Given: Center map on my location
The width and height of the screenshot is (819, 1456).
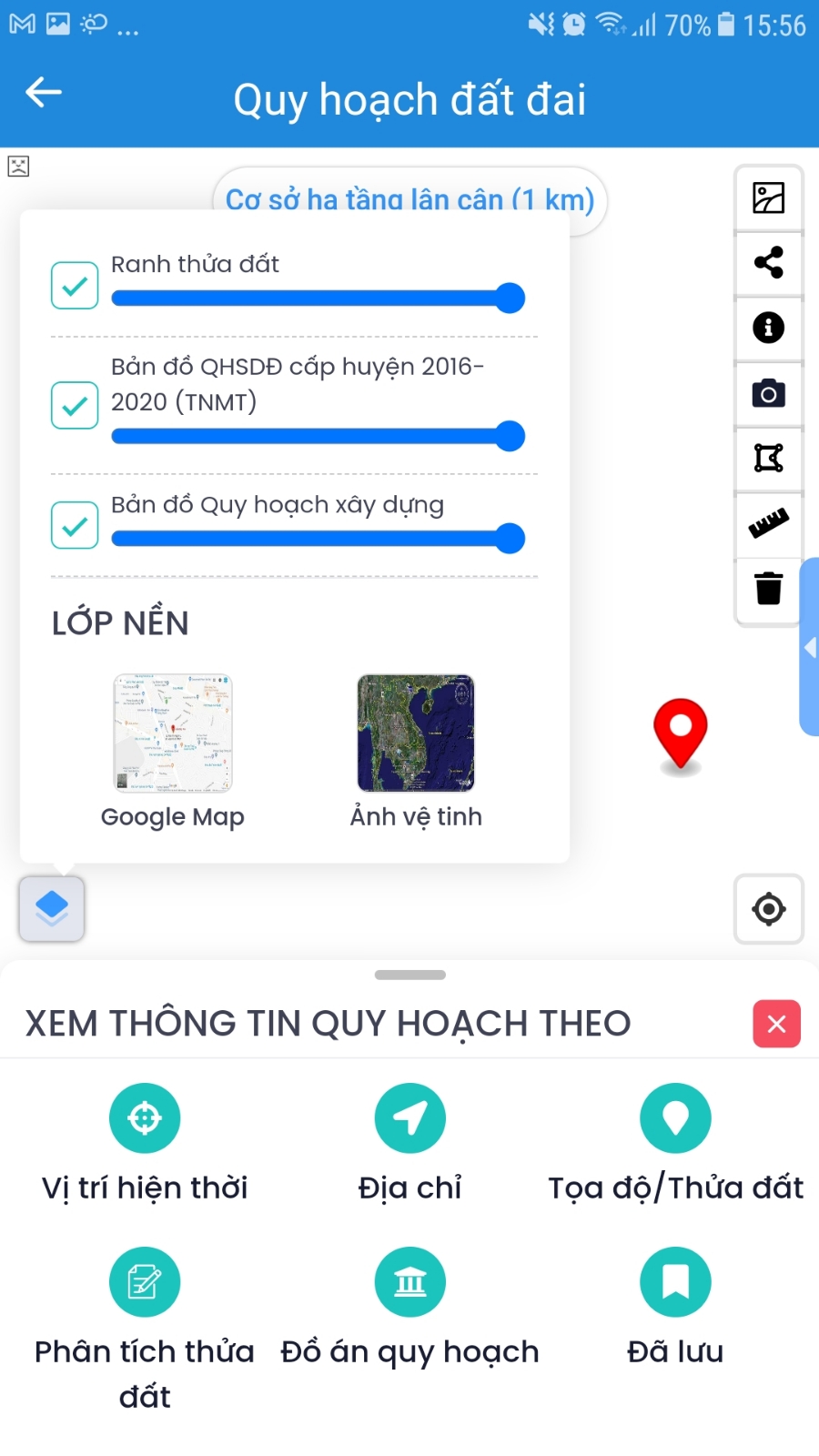Looking at the screenshot, I should (769, 909).
